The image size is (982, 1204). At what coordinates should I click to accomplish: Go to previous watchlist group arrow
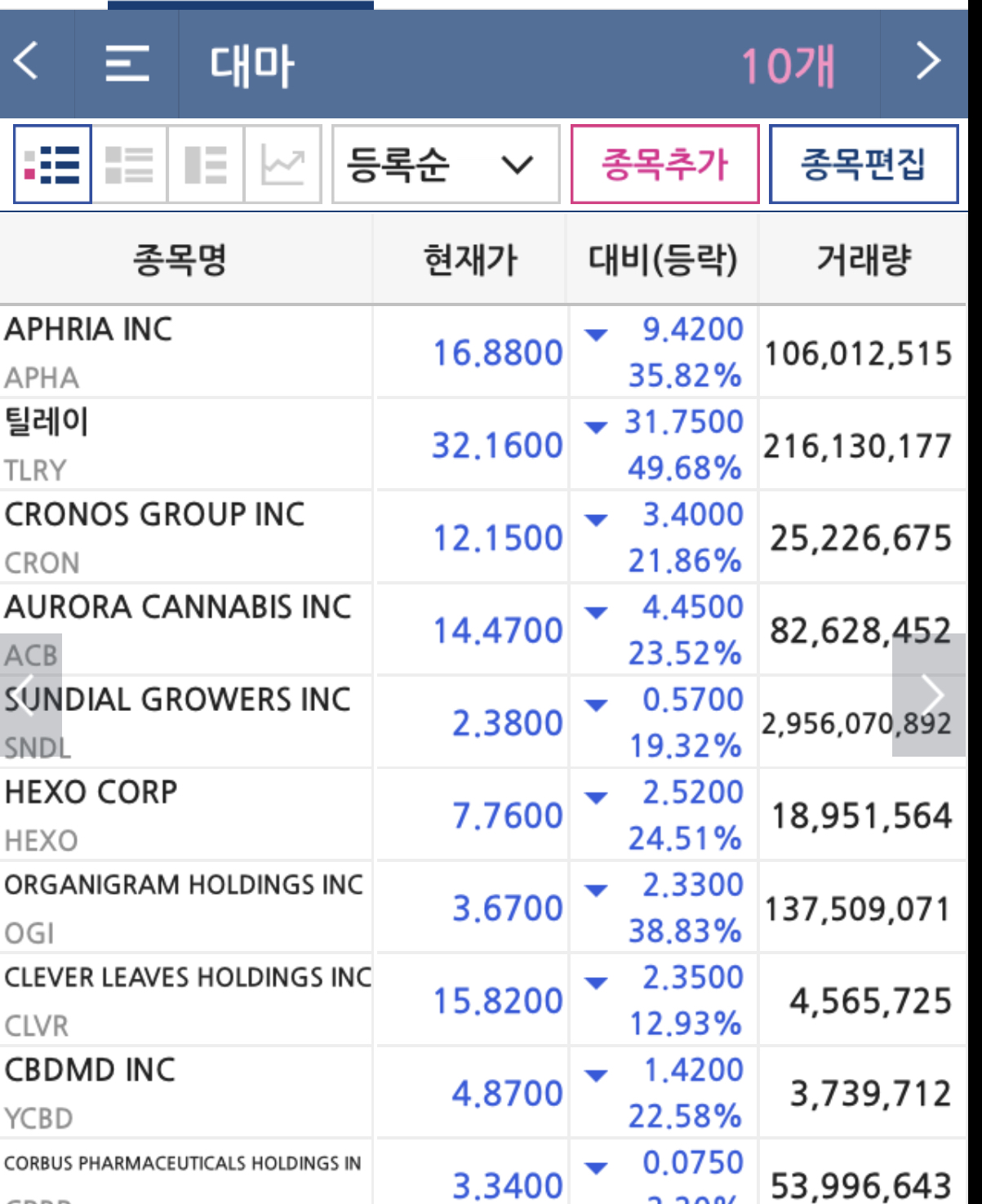[26, 62]
